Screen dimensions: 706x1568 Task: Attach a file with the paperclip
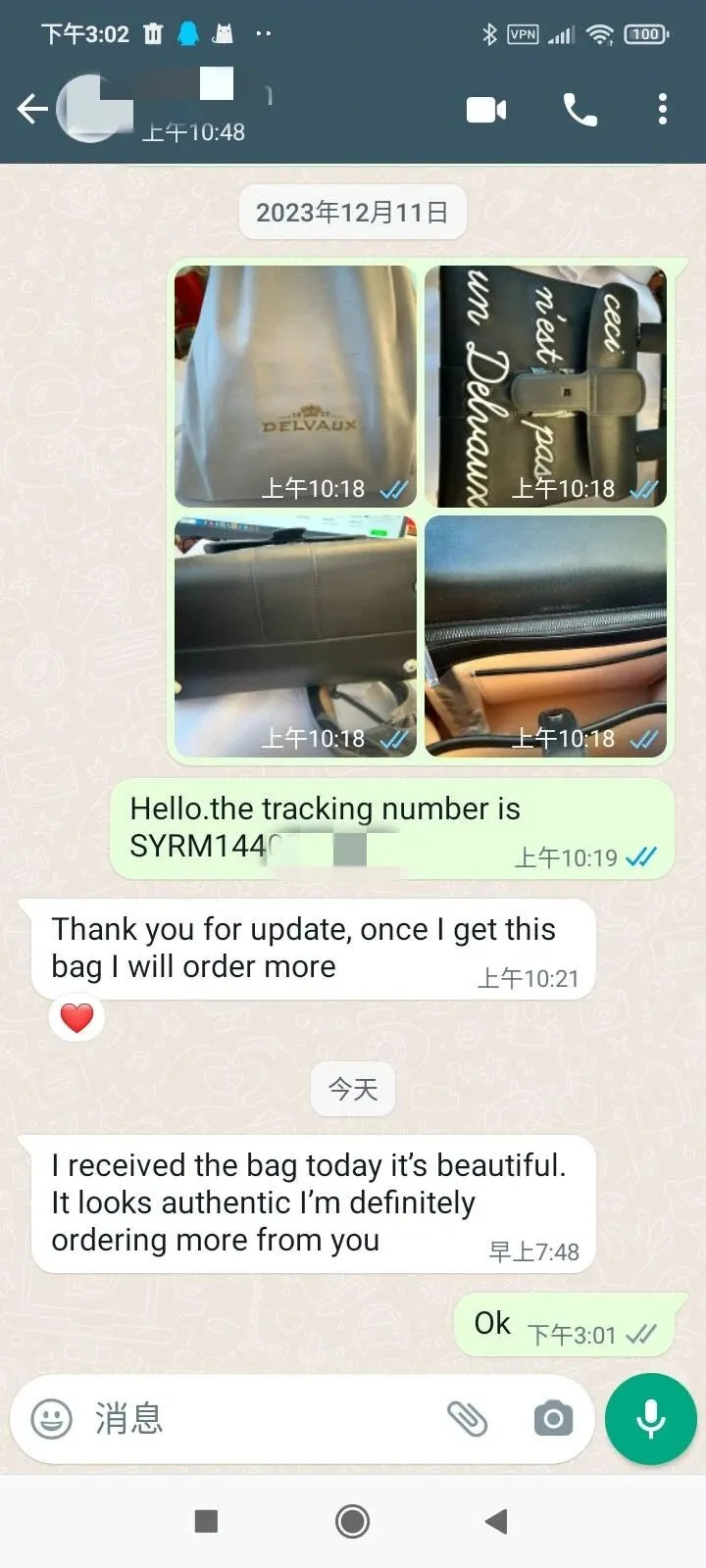pyautogui.click(x=467, y=1418)
